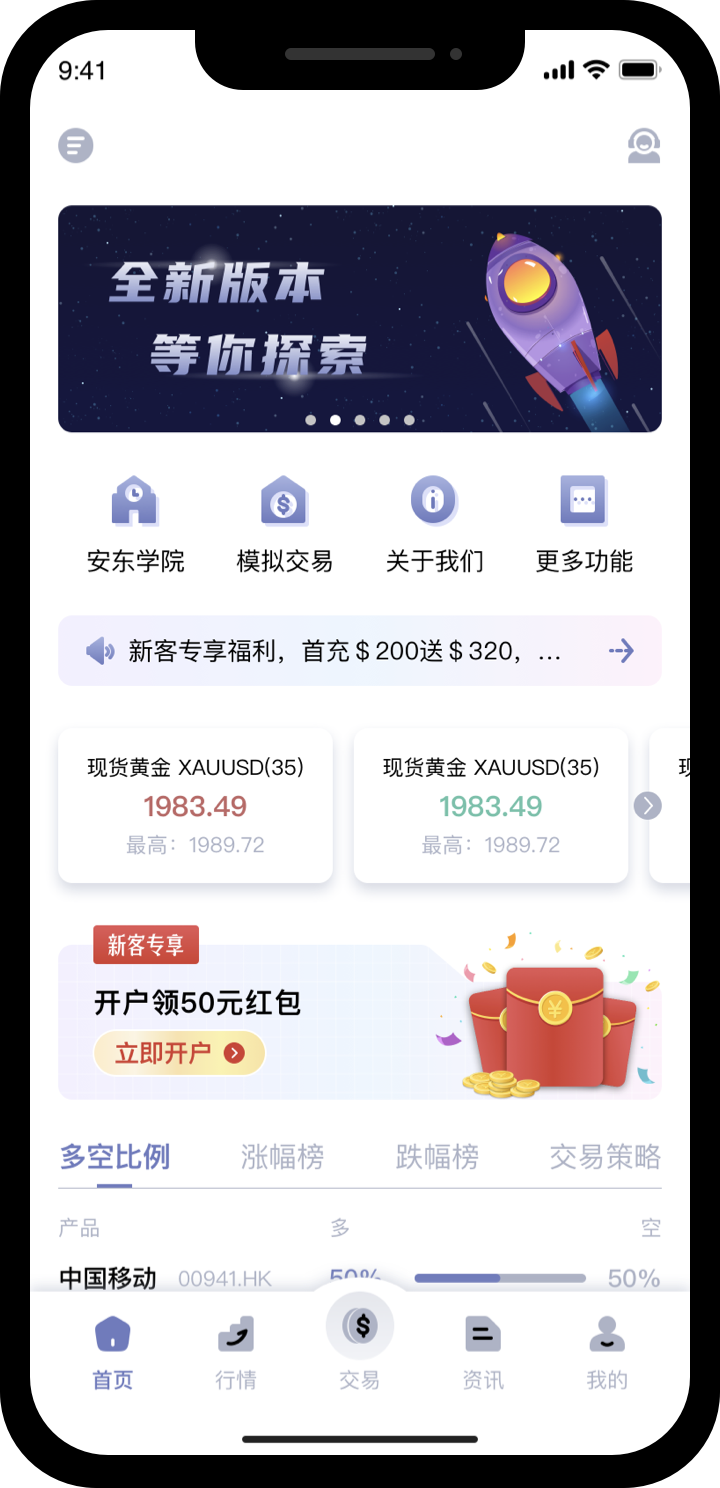Open the menu icon at top left

76,146
